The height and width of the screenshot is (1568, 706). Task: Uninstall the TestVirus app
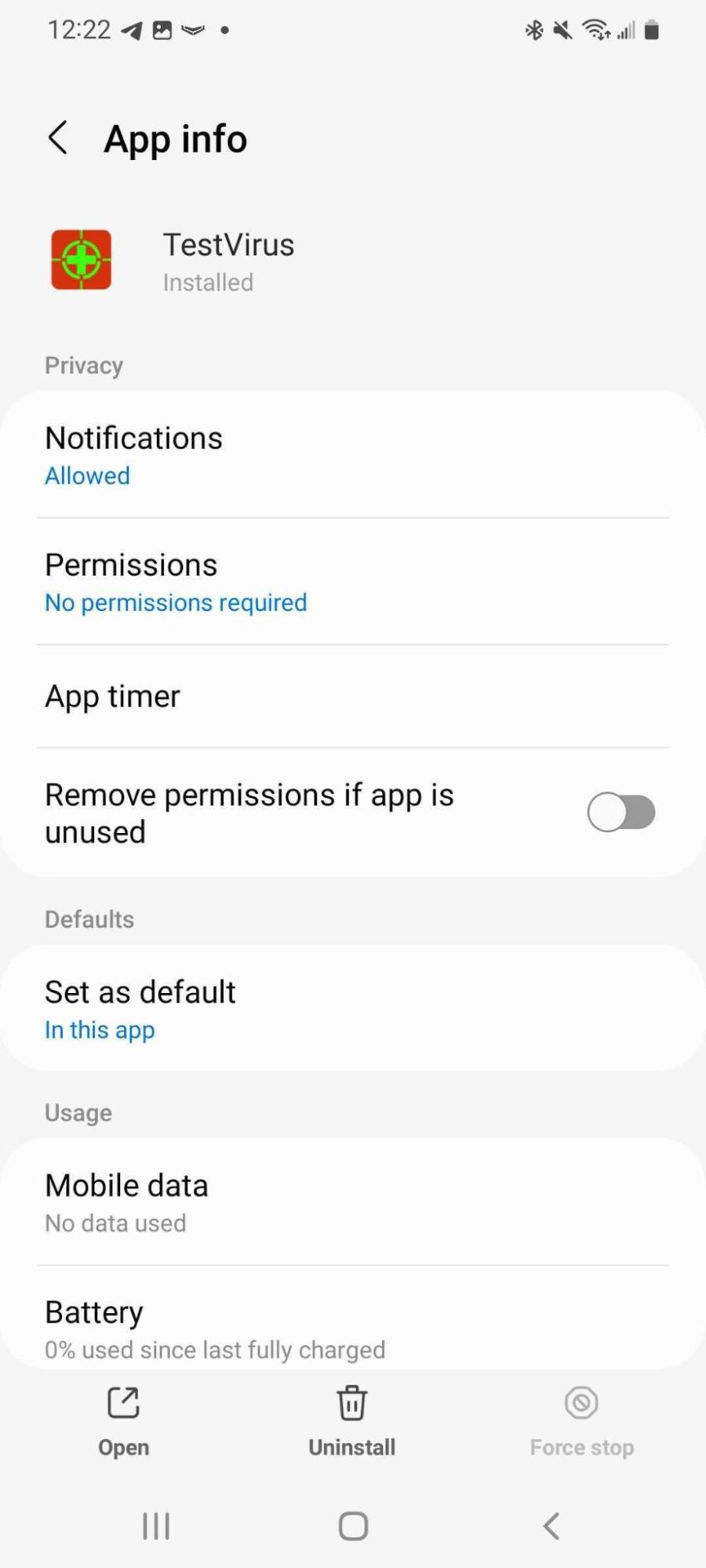point(351,1421)
